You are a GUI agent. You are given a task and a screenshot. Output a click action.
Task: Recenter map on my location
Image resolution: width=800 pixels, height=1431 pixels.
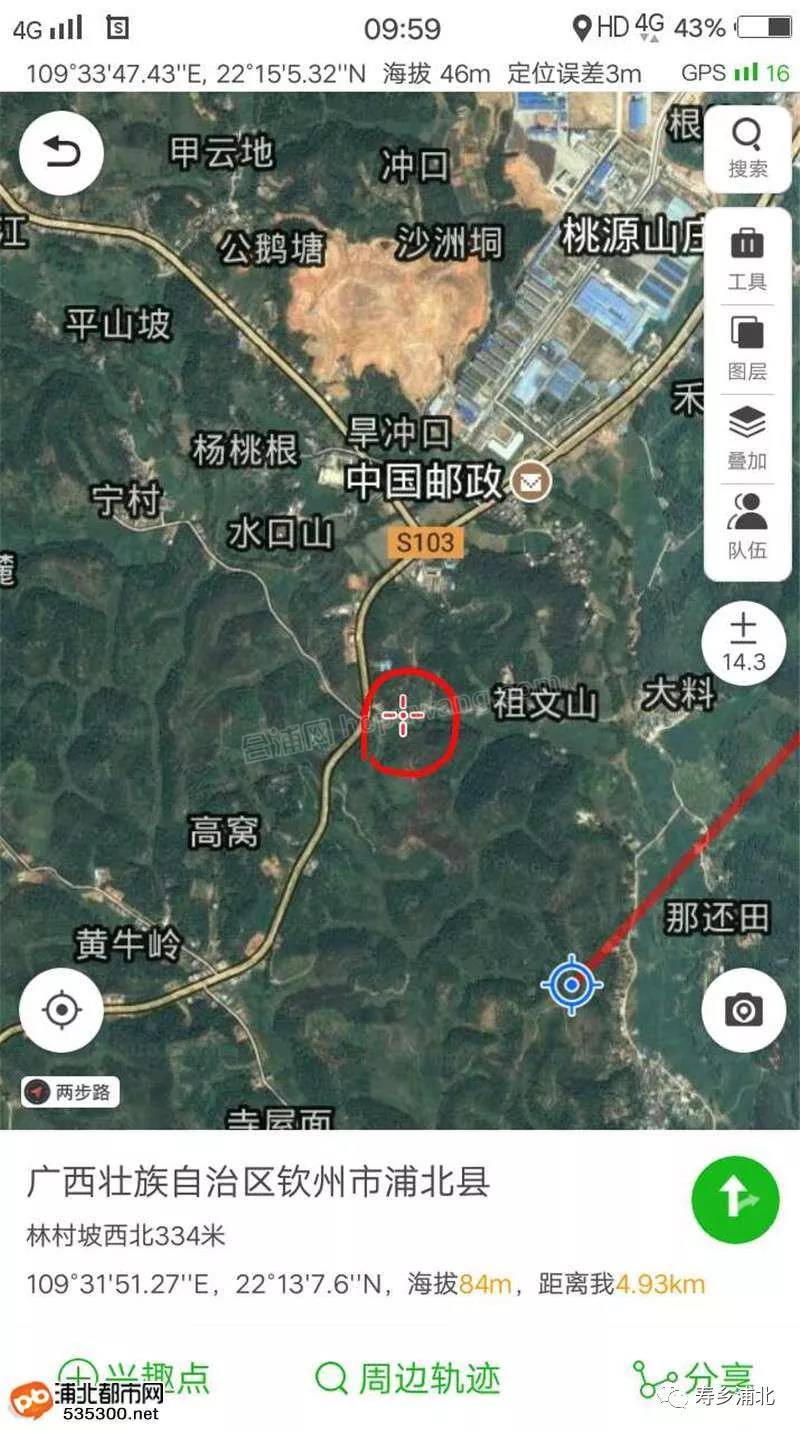tap(62, 1010)
